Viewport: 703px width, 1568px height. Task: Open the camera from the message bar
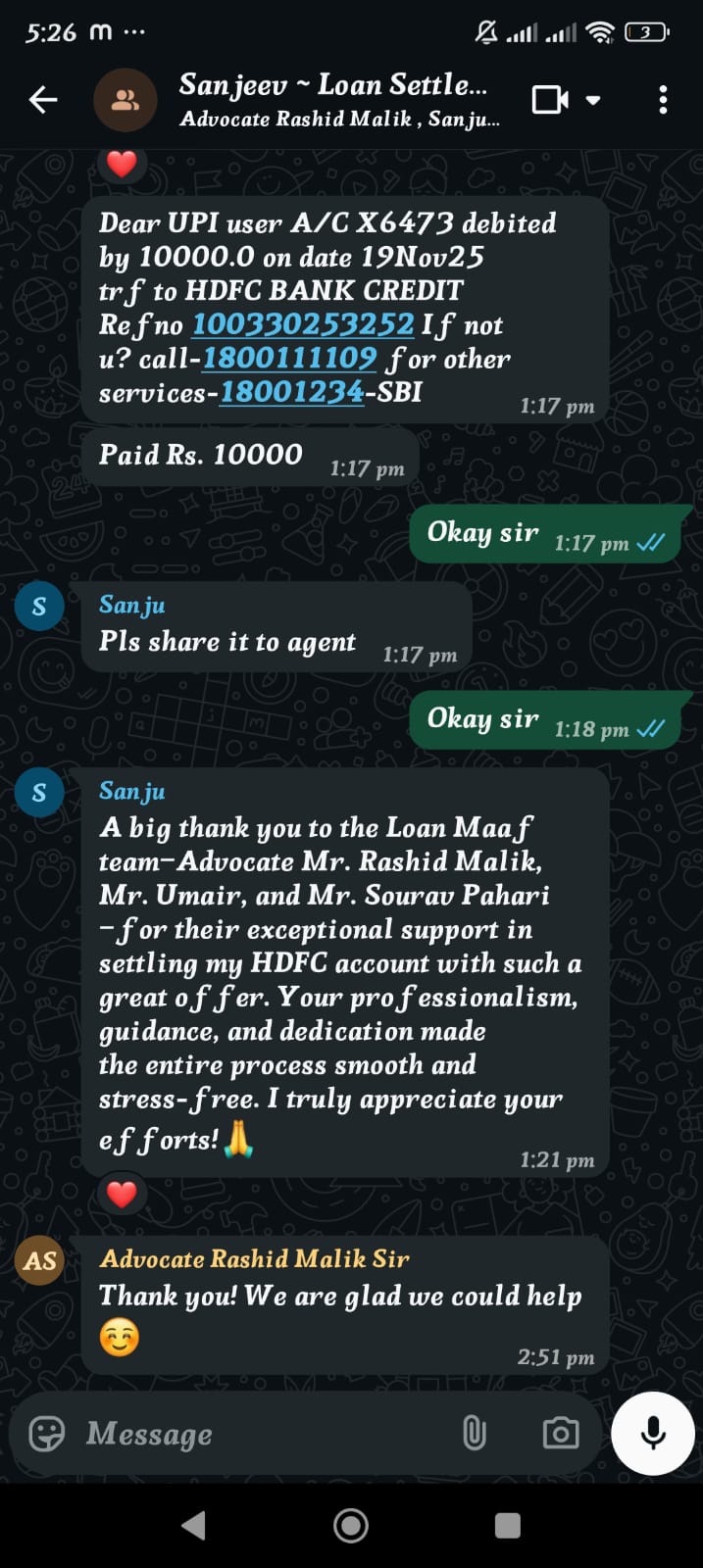click(560, 1434)
